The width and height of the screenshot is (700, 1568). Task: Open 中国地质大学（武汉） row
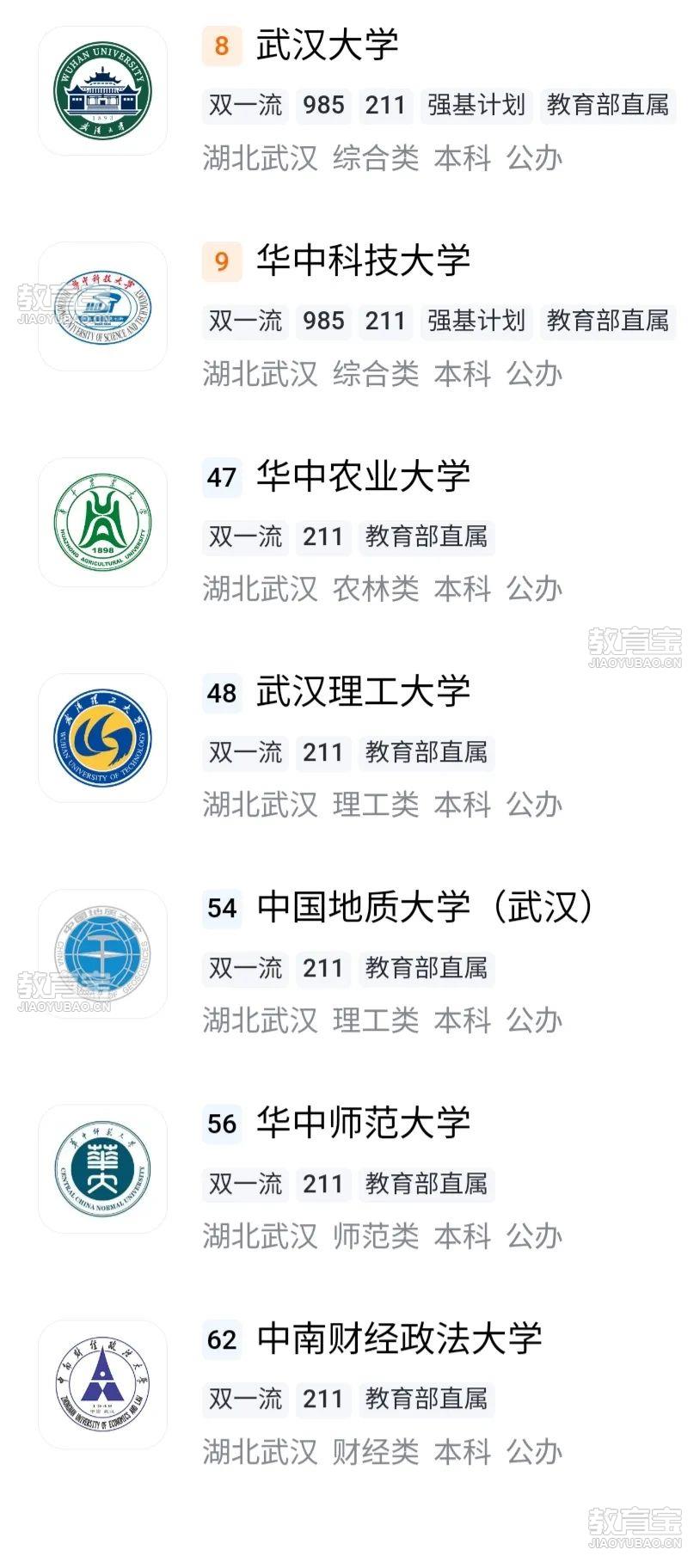[425, 908]
